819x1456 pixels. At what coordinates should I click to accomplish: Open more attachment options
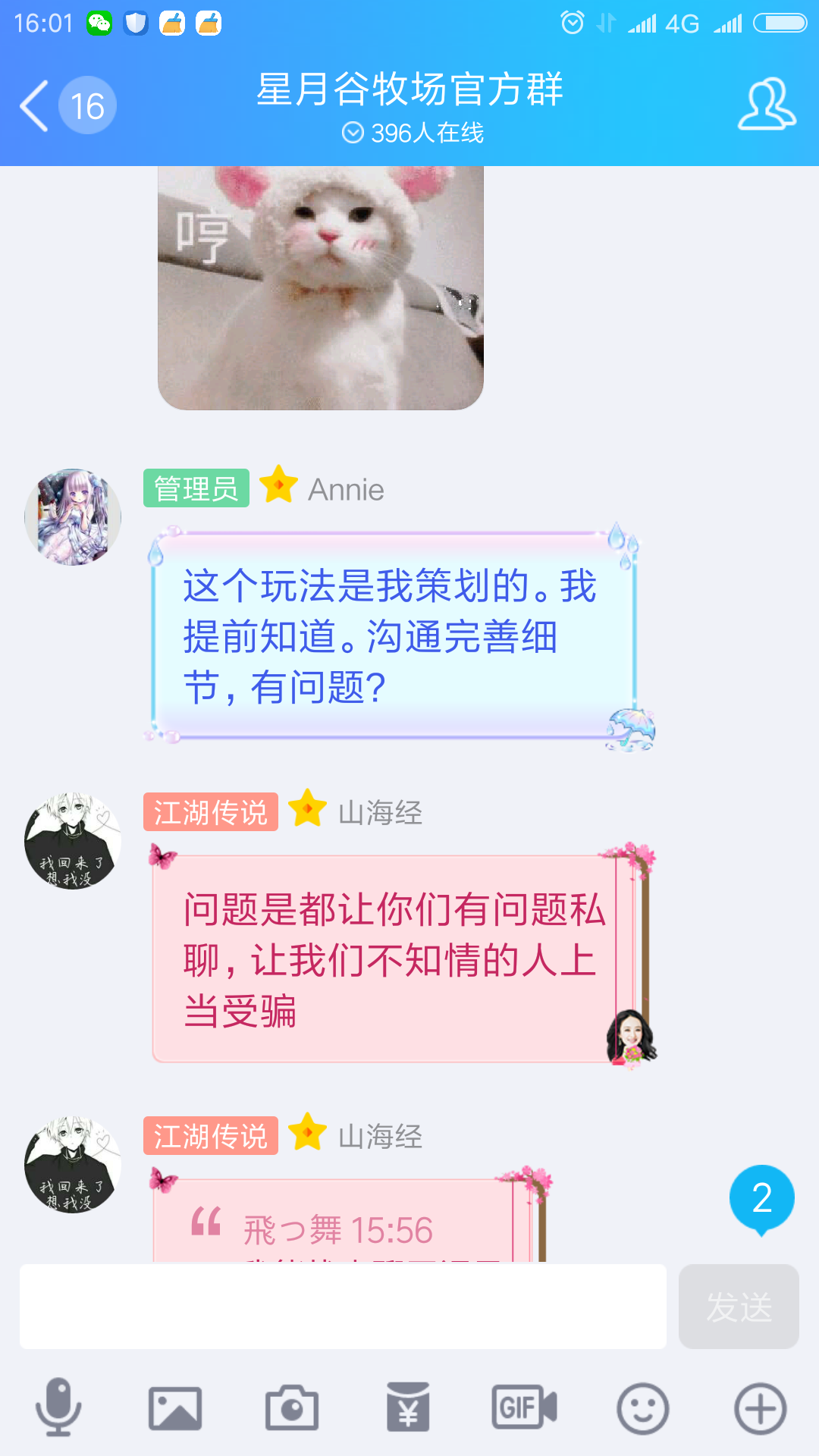(760, 1408)
